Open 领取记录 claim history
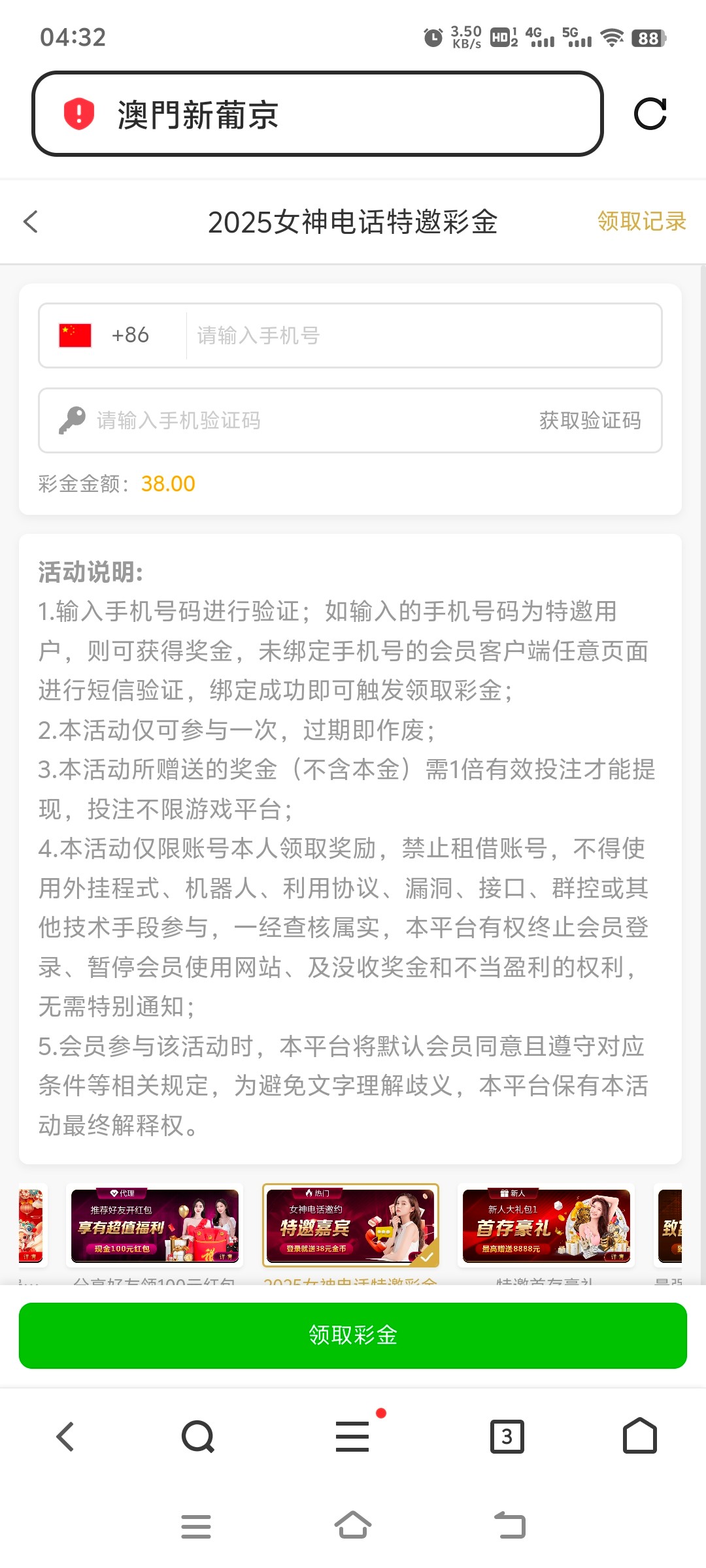This screenshot has width=706, height=1568. [x=641, y=221]
